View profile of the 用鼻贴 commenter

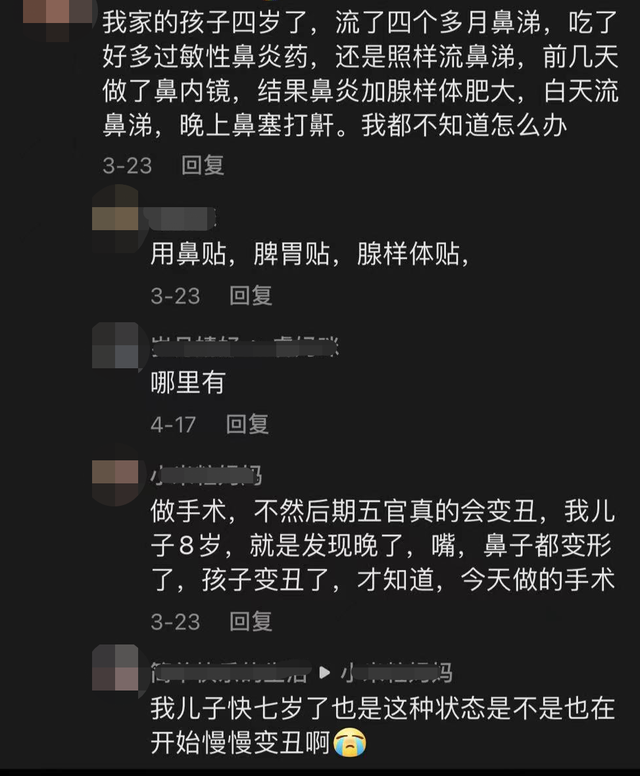(115, 217)
